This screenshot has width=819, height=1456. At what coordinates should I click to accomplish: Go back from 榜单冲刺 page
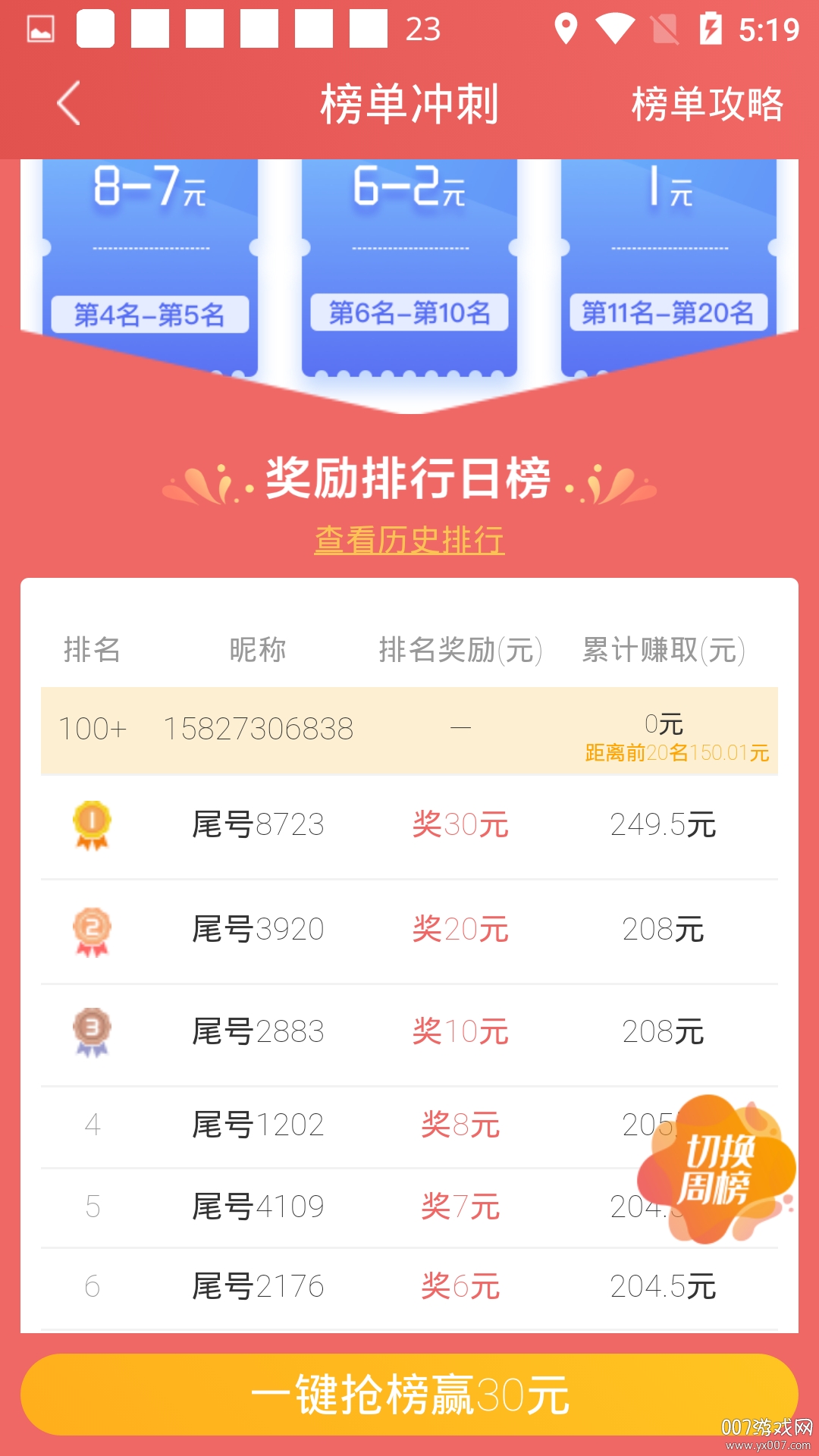(68, 103)
